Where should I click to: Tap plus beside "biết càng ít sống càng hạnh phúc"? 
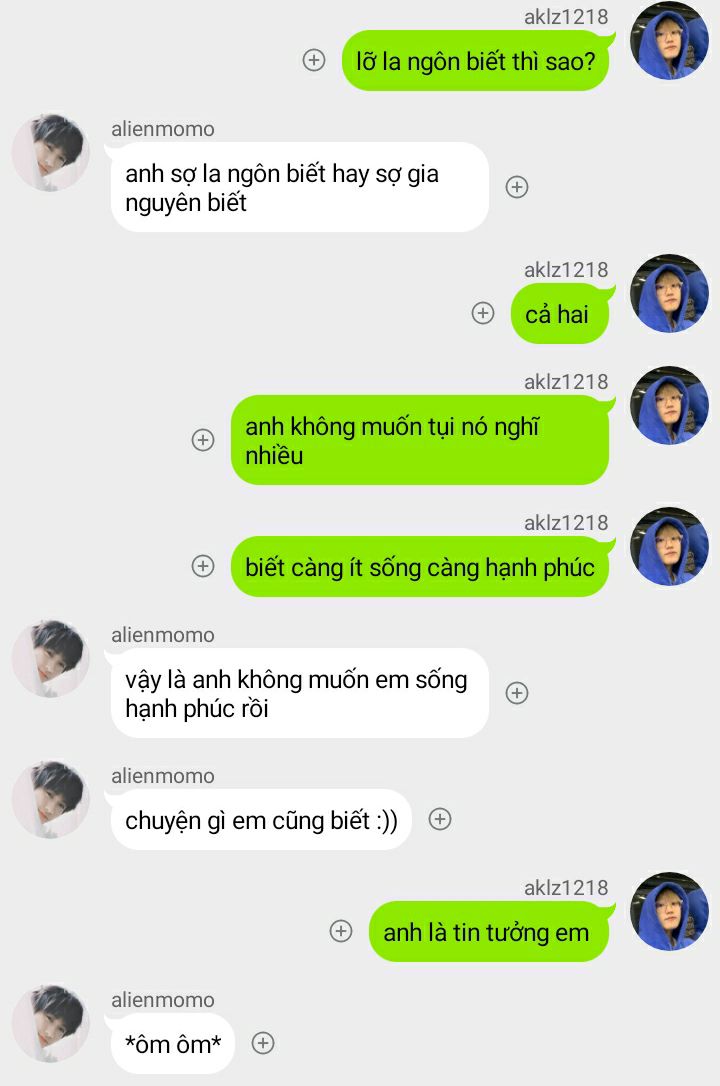click(203, 566)
